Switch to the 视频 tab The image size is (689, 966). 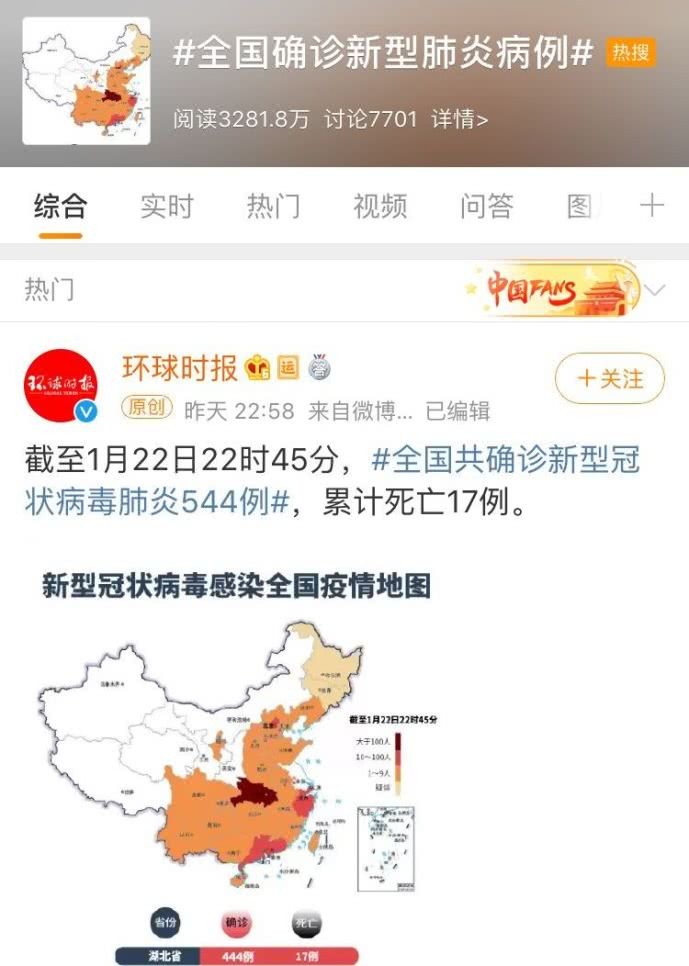coord(380,207)
